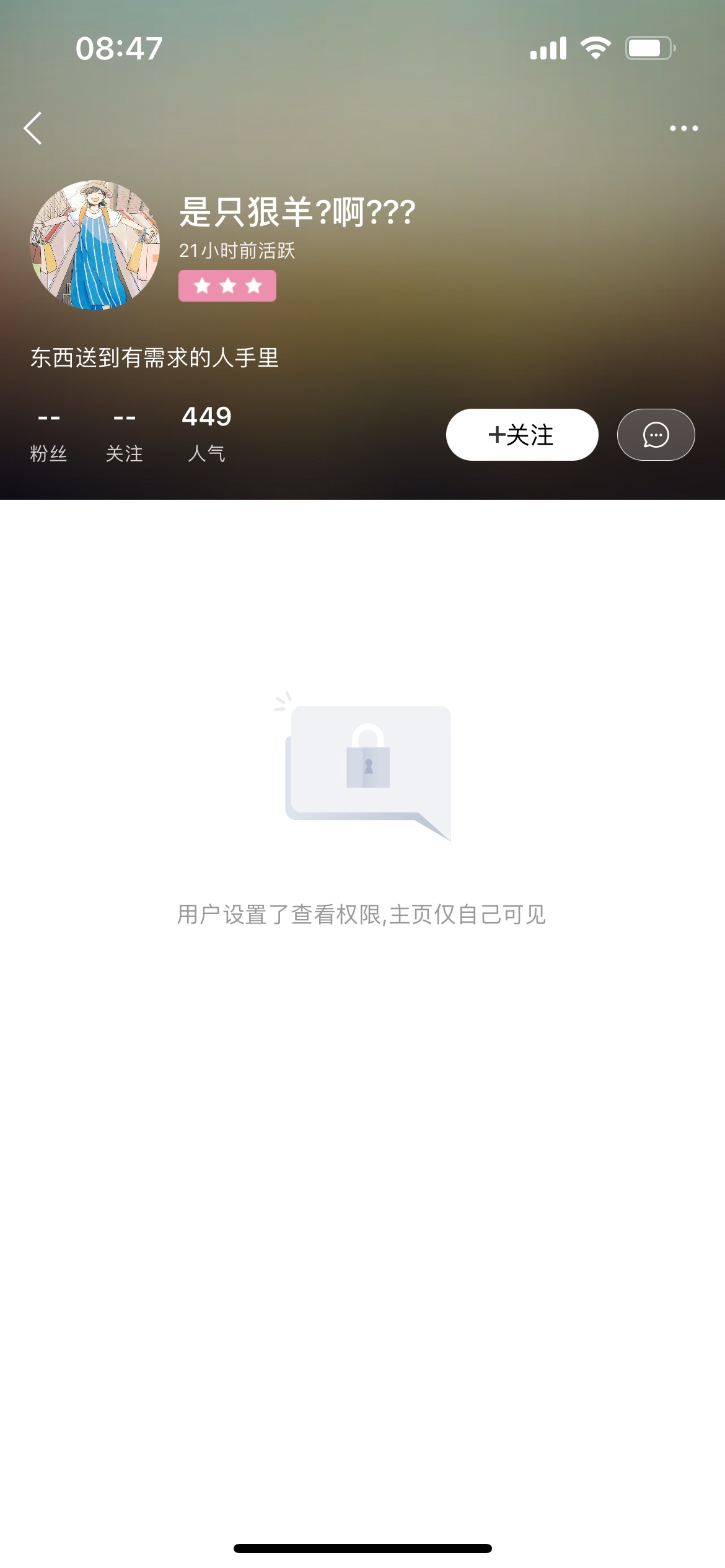The width and height of the screenshot is (725, 1568).
Task: Open the 关注 following list
Action: (124, 435)
